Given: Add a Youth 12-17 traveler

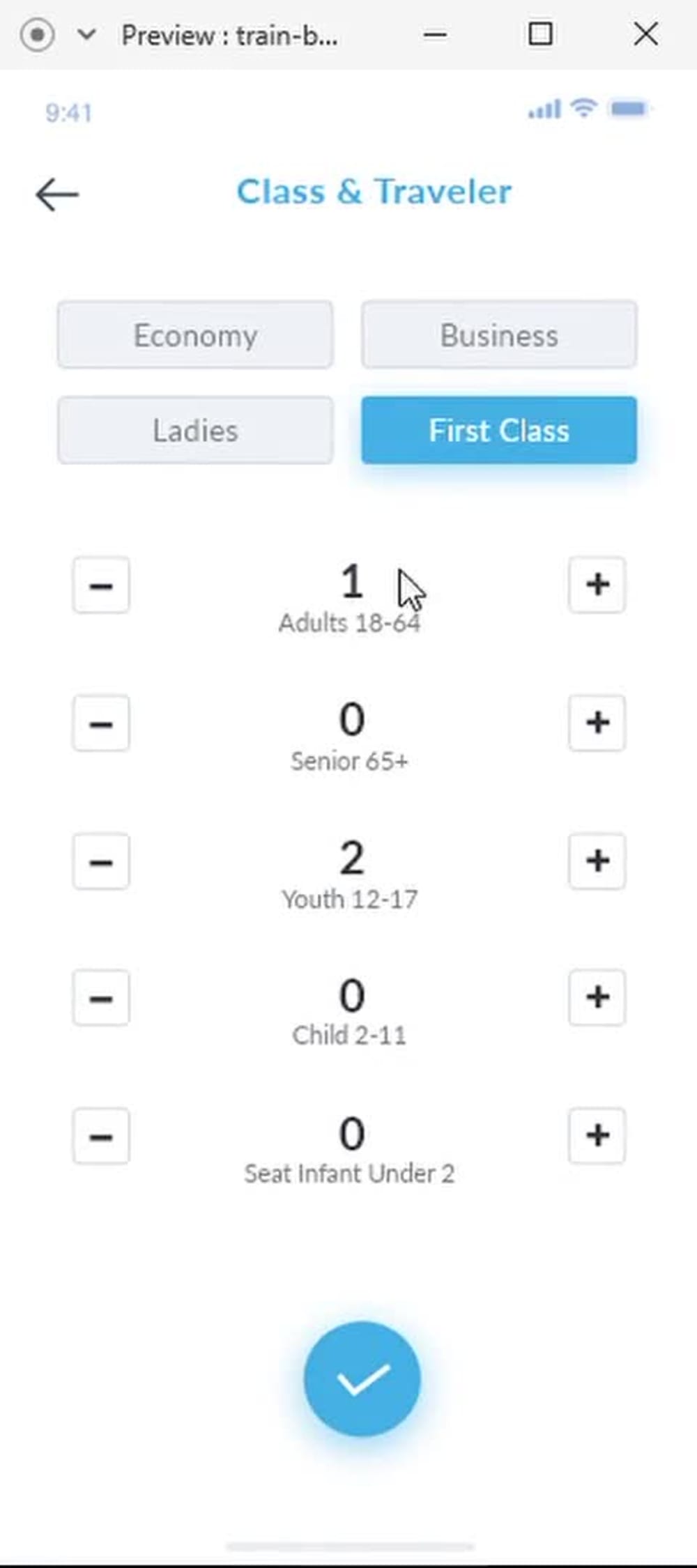Looking at the screenshot, I should coord(597,861).
